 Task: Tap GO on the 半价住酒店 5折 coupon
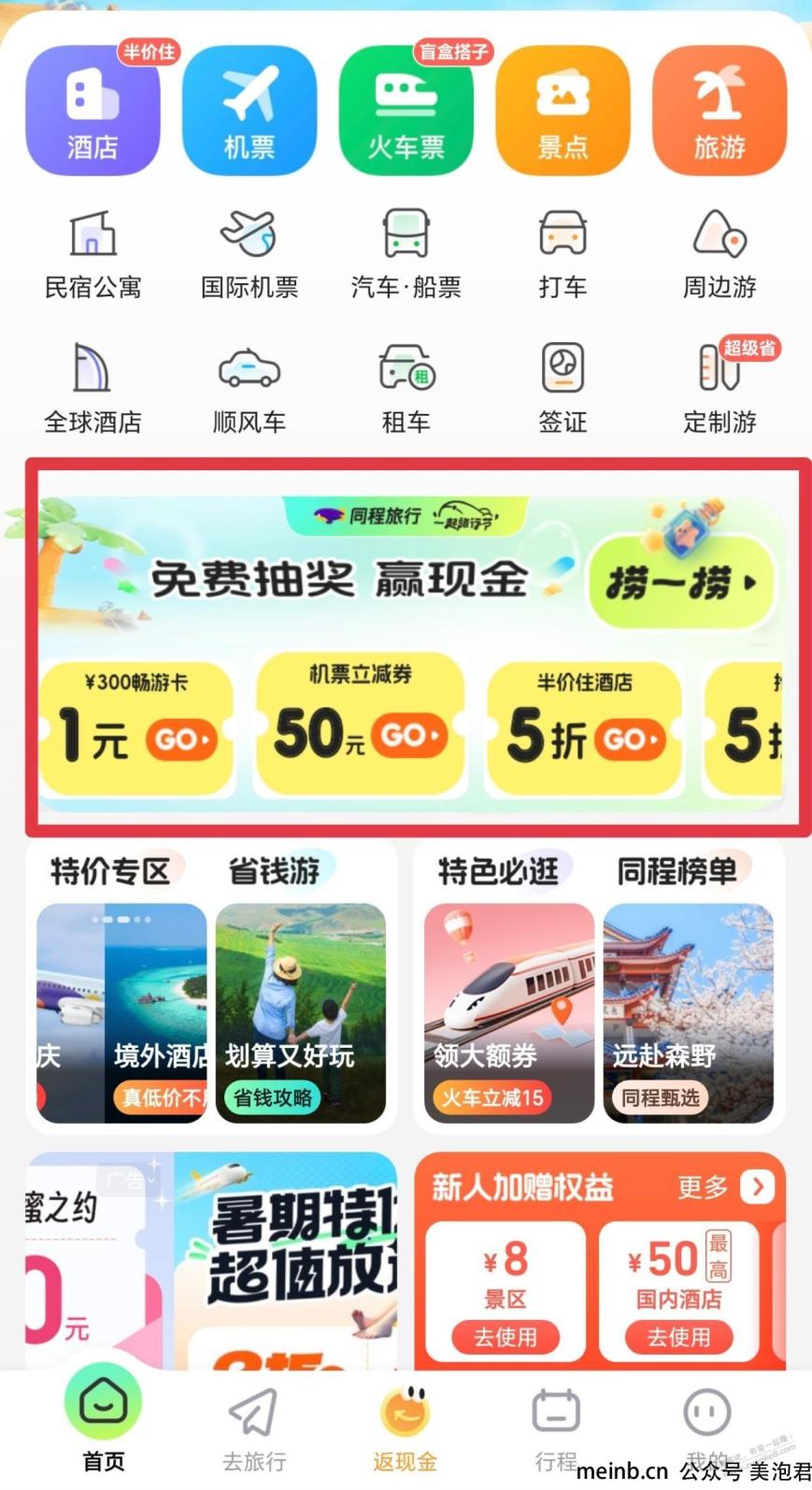point(631,740)
